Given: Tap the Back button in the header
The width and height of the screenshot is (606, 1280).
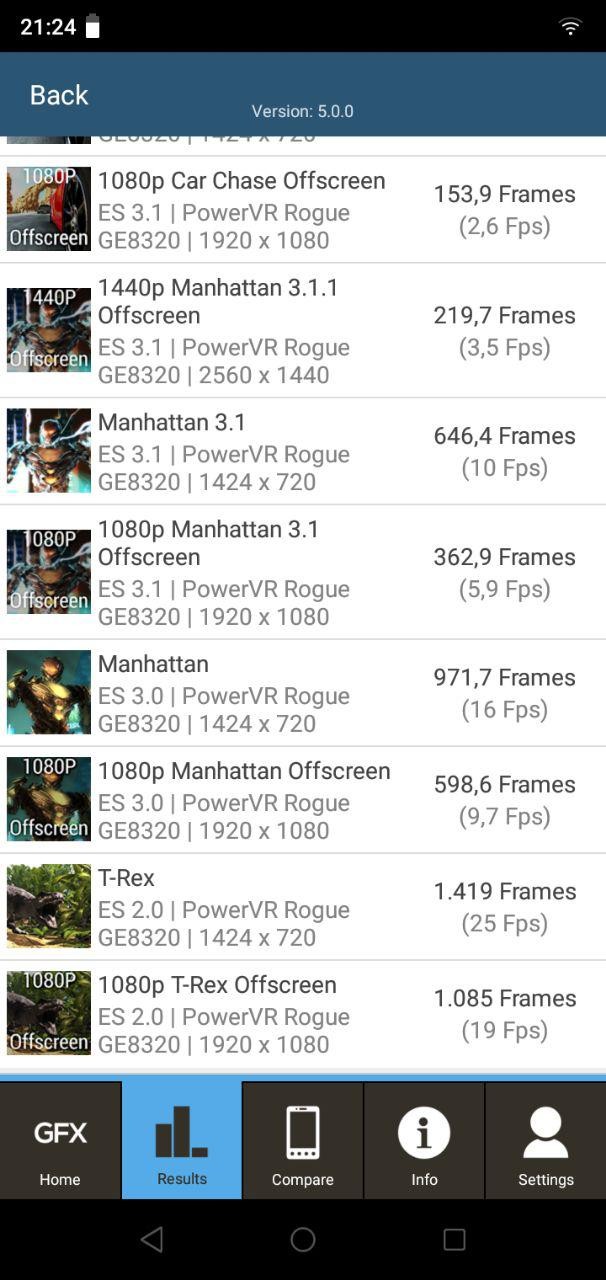Looking at the screenshot, I should pos(59,95).
